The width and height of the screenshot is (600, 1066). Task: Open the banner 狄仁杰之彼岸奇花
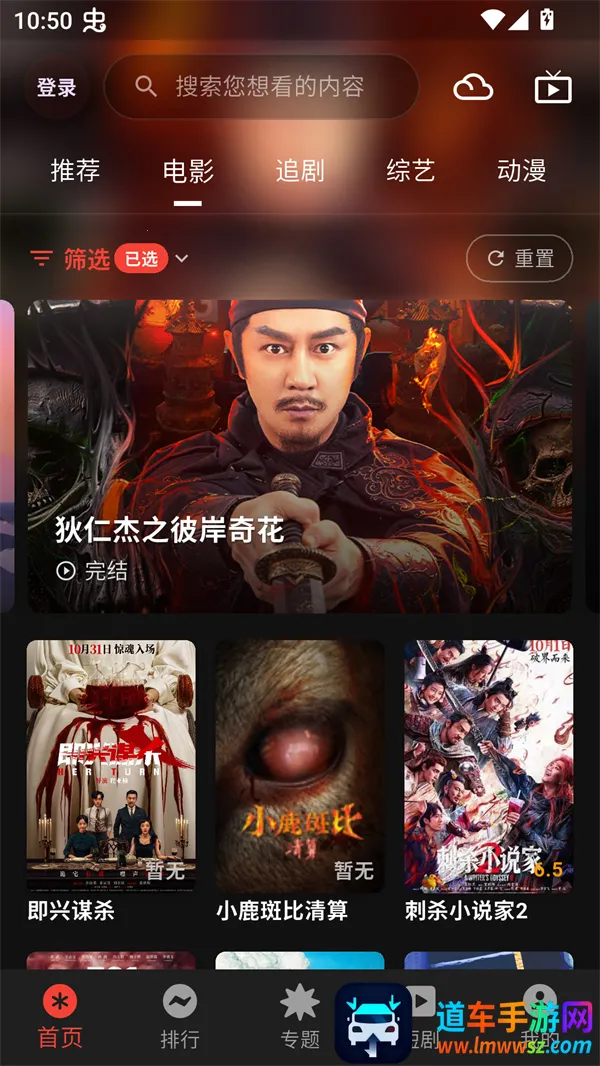[x=299, y=456]
